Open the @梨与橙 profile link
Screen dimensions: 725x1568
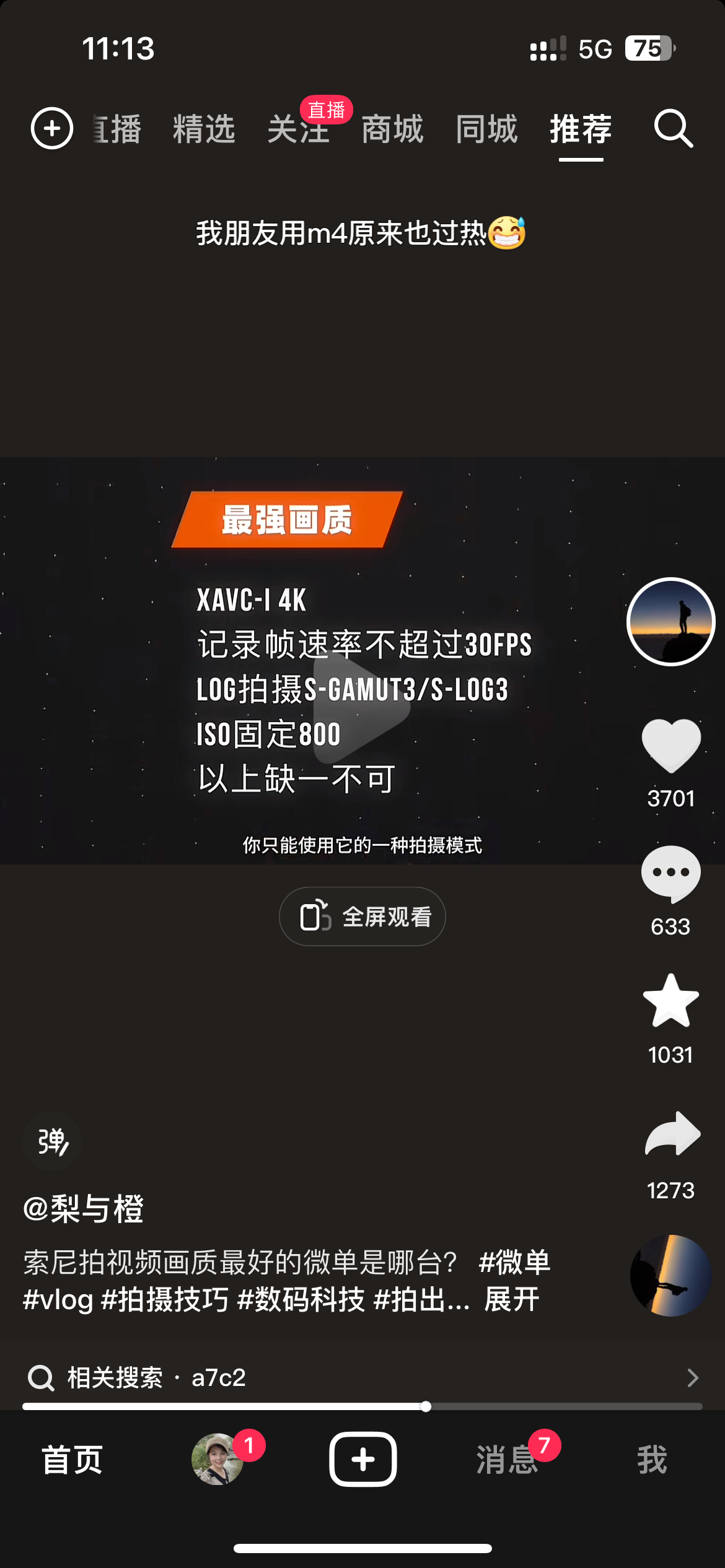(83, 1208)
